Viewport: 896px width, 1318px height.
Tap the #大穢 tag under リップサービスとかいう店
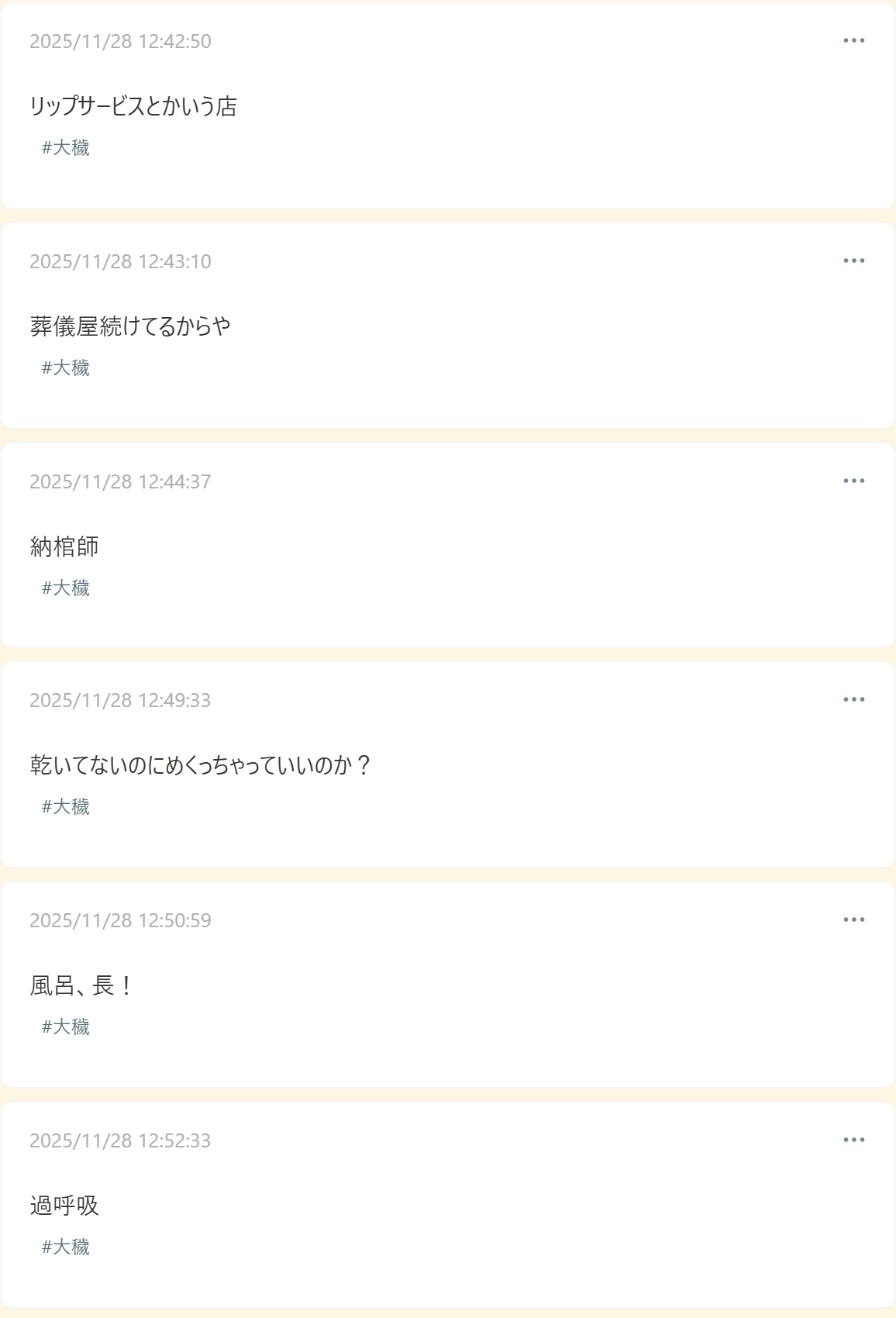point(66,147)
